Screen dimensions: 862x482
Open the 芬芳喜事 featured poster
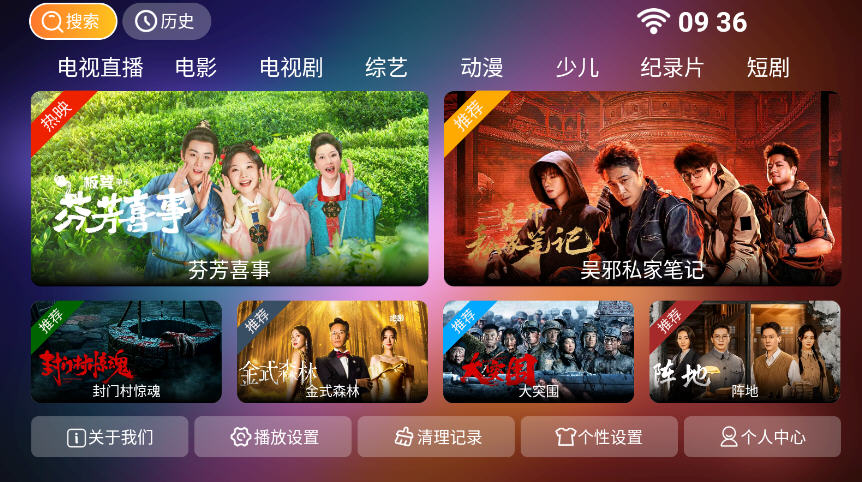tap(229, 188)
